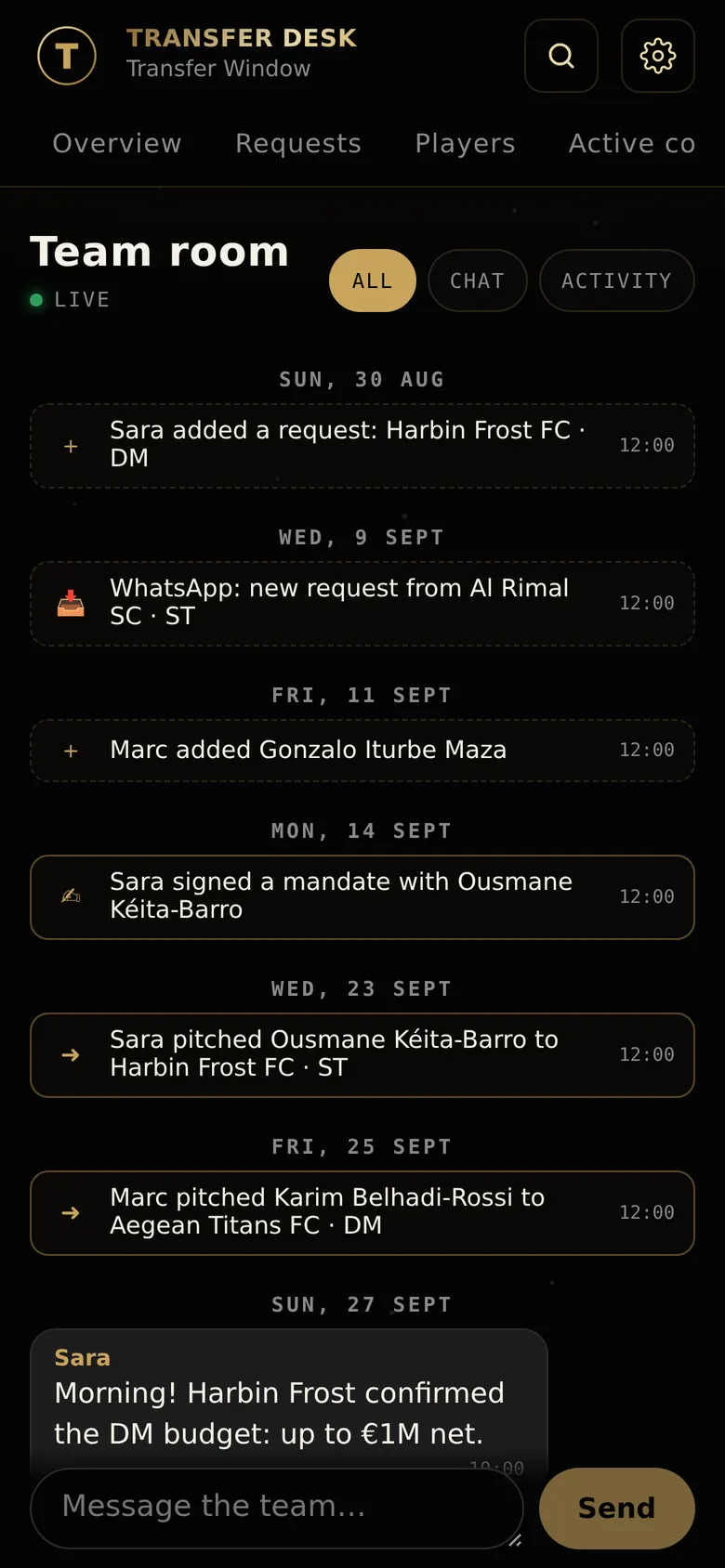Open Sara's Harbin Frost FC request entry
The height and width of the screenshot is (1568, 725).
click(362, 446)
